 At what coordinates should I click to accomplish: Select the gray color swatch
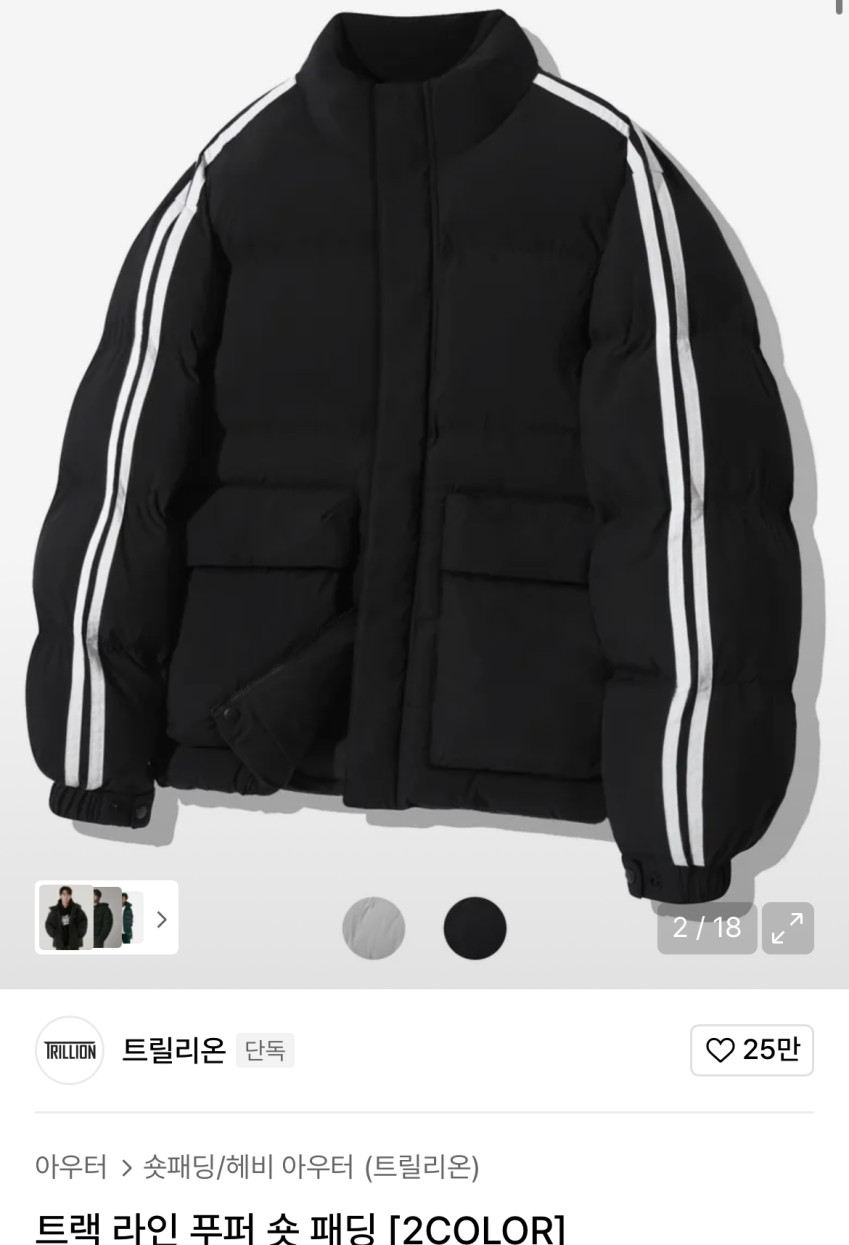373,929
